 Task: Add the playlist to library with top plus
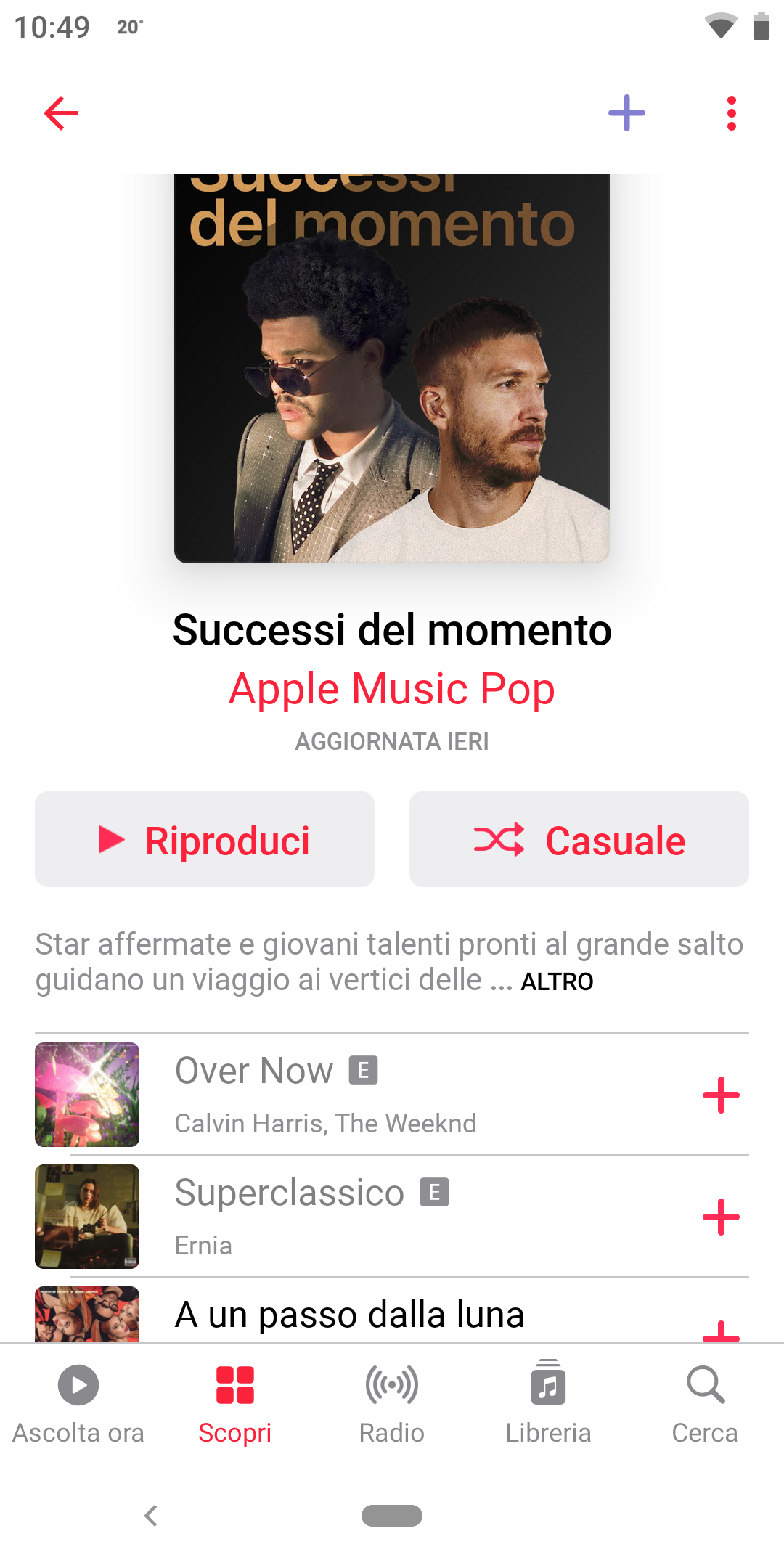626,113
